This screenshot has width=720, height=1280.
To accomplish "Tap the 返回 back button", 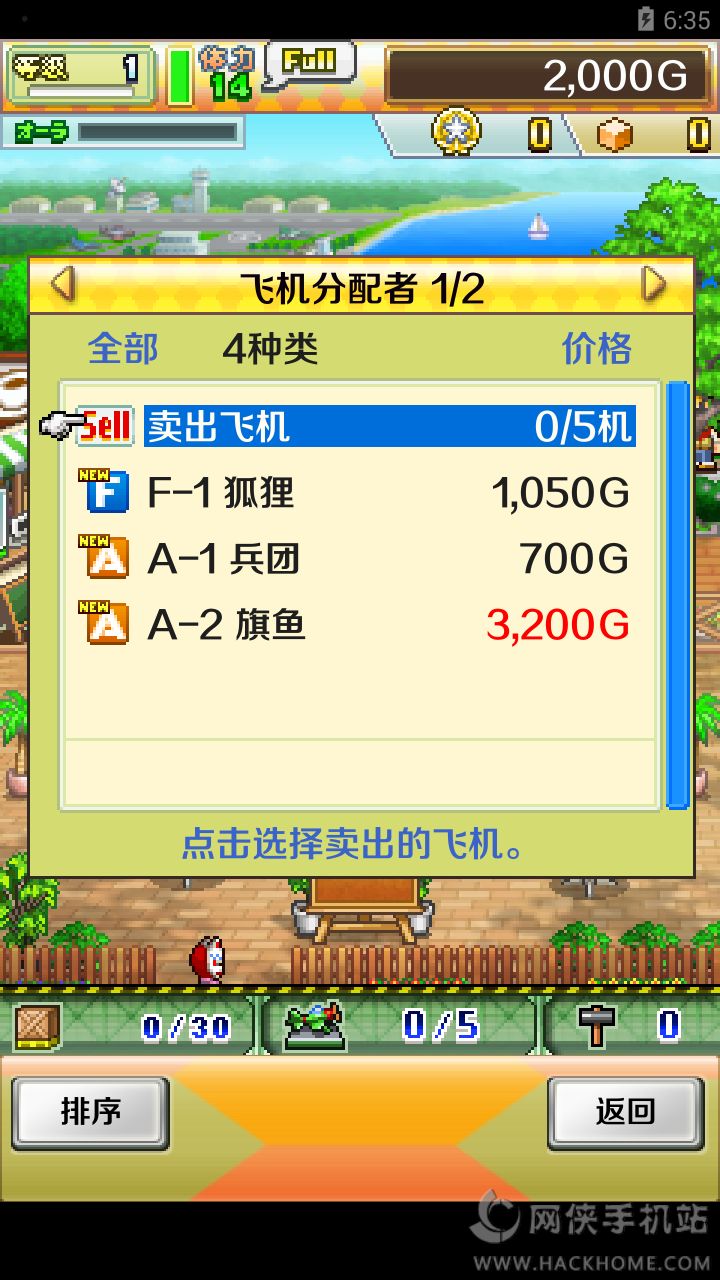I will point(626,1112).
